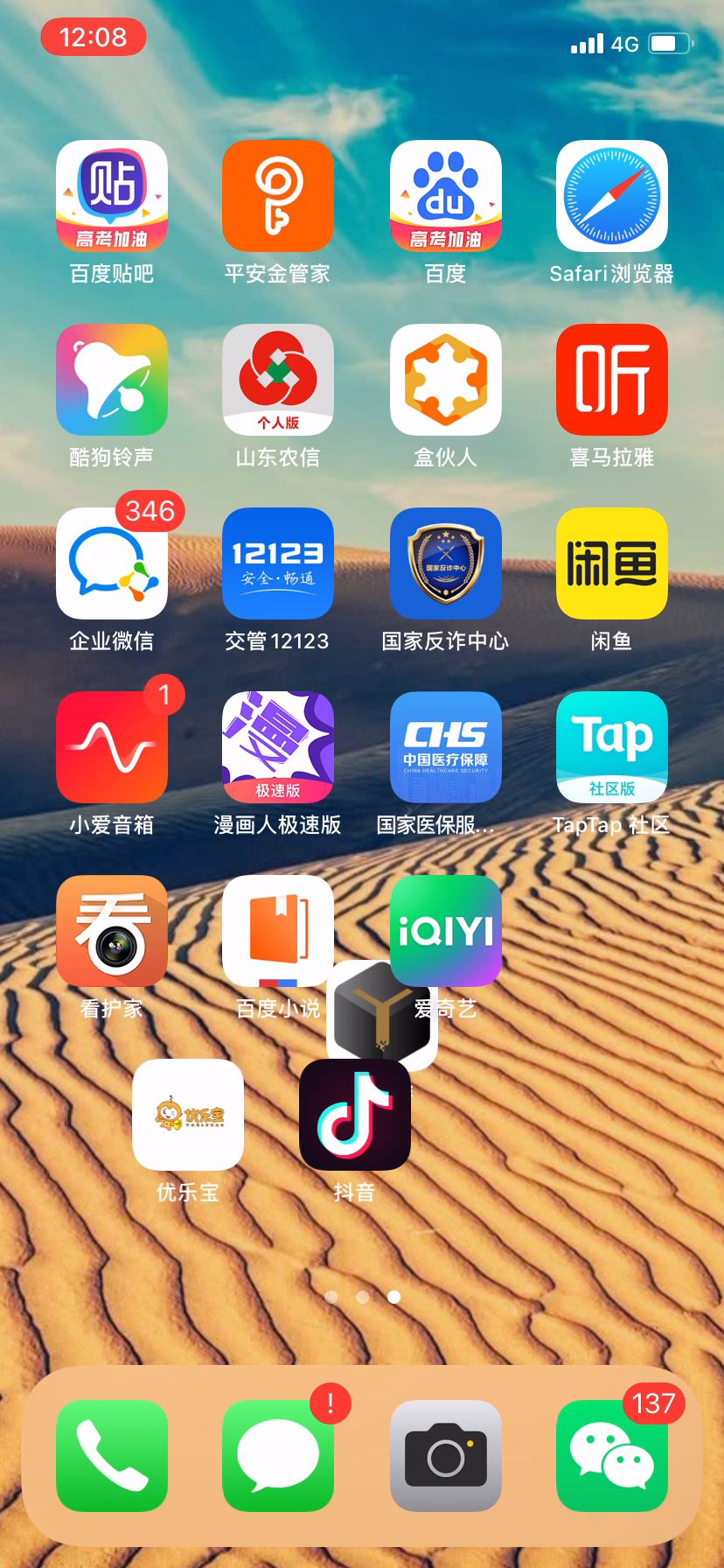
Task: Open 国家反诈中心 app
Action: [x=446, y=563]
